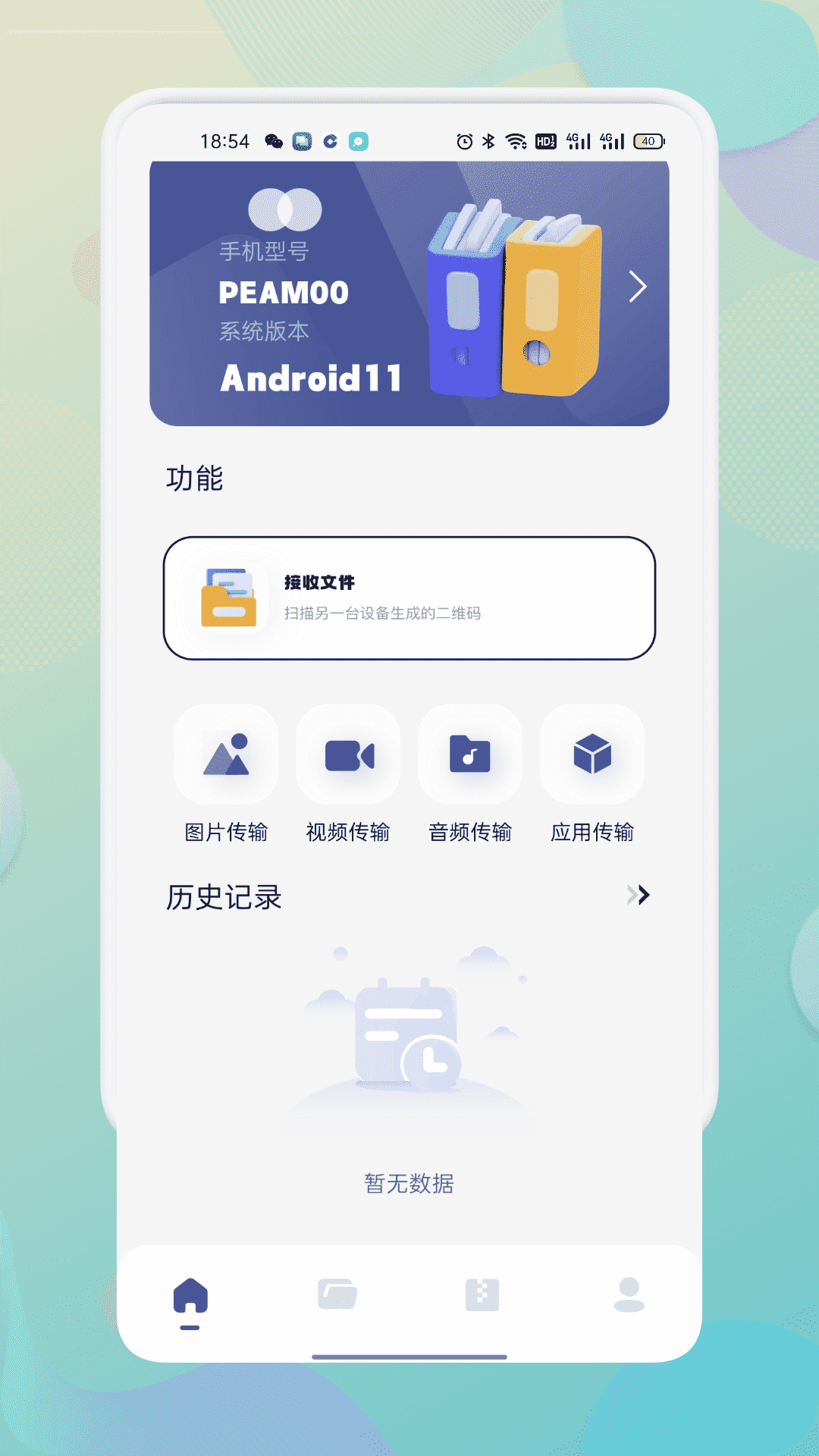Open 视频传输 video transfer
Screen dimensions: 819x1456
tap(348, 754)
